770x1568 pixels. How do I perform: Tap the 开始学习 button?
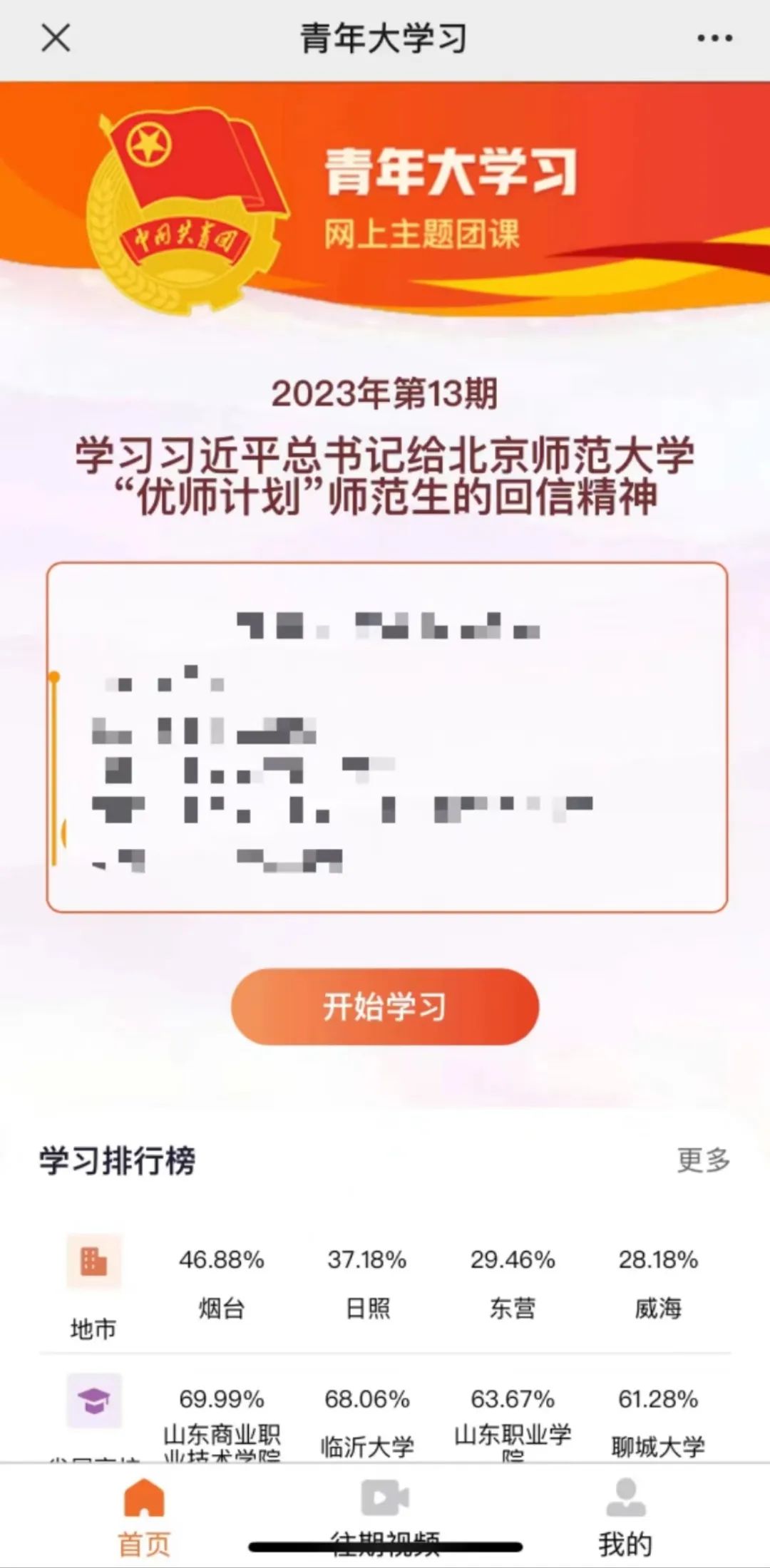tap(385, 1006)
